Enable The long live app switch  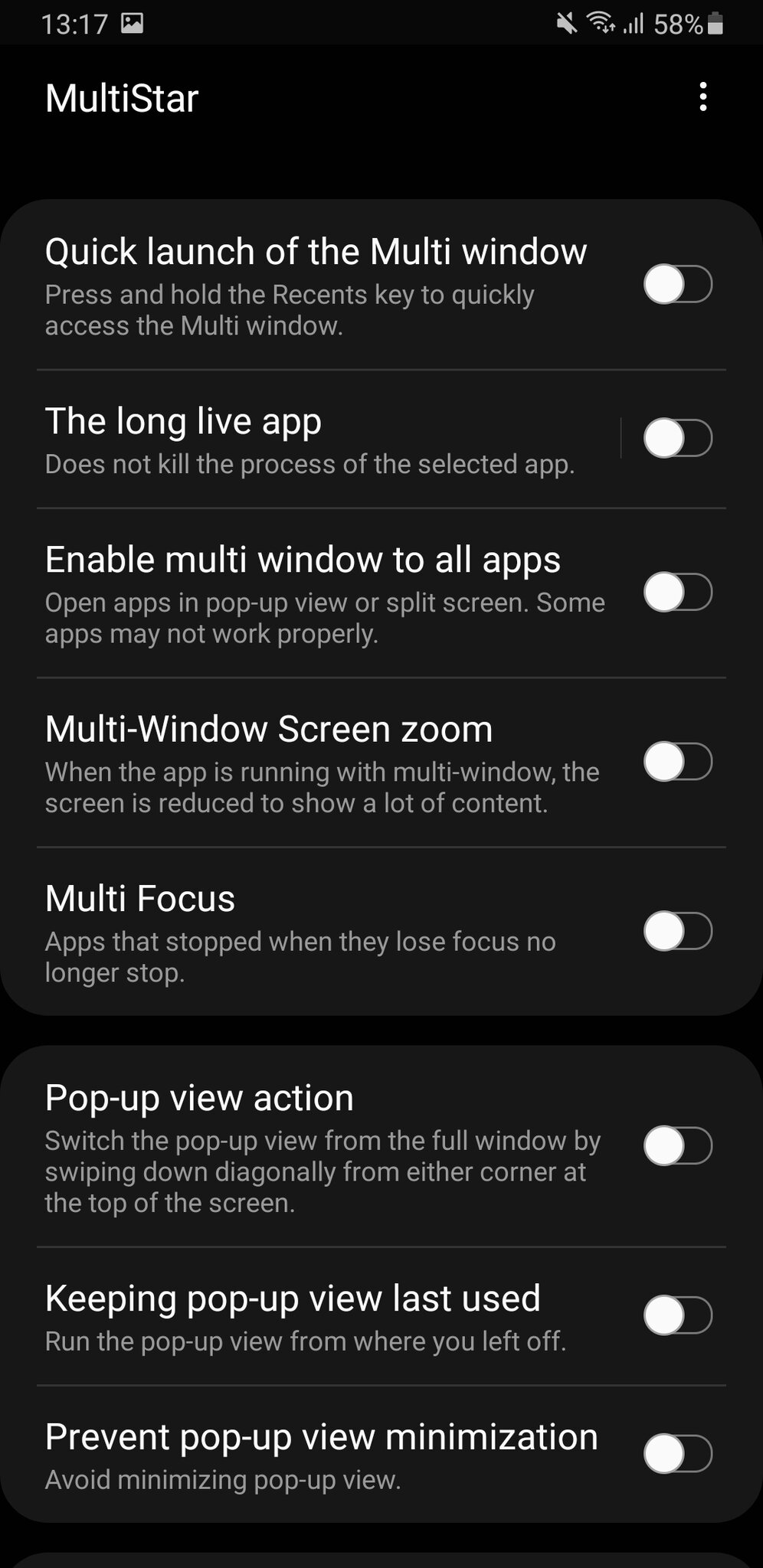coord(677,439)
